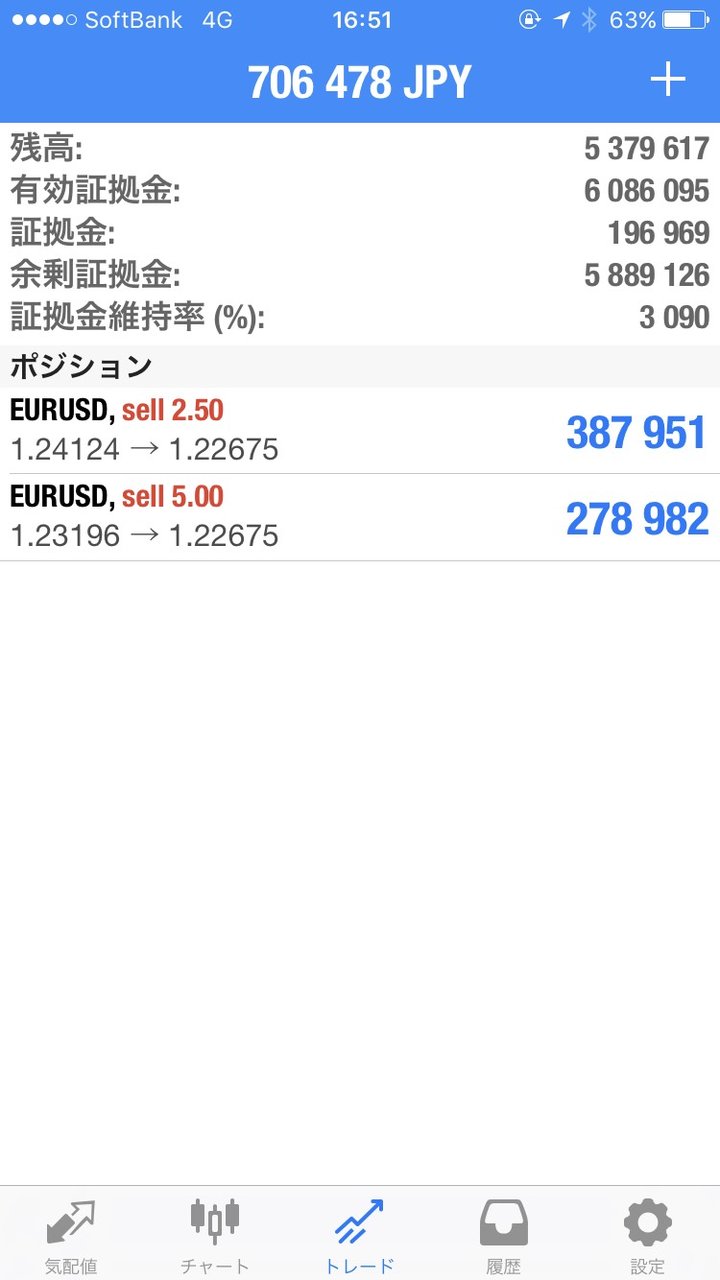Image resolution: width=720 pixels, height=1280 pixels.
Task: Open the EURUSD sell 5.00 position
Action: 360,517
